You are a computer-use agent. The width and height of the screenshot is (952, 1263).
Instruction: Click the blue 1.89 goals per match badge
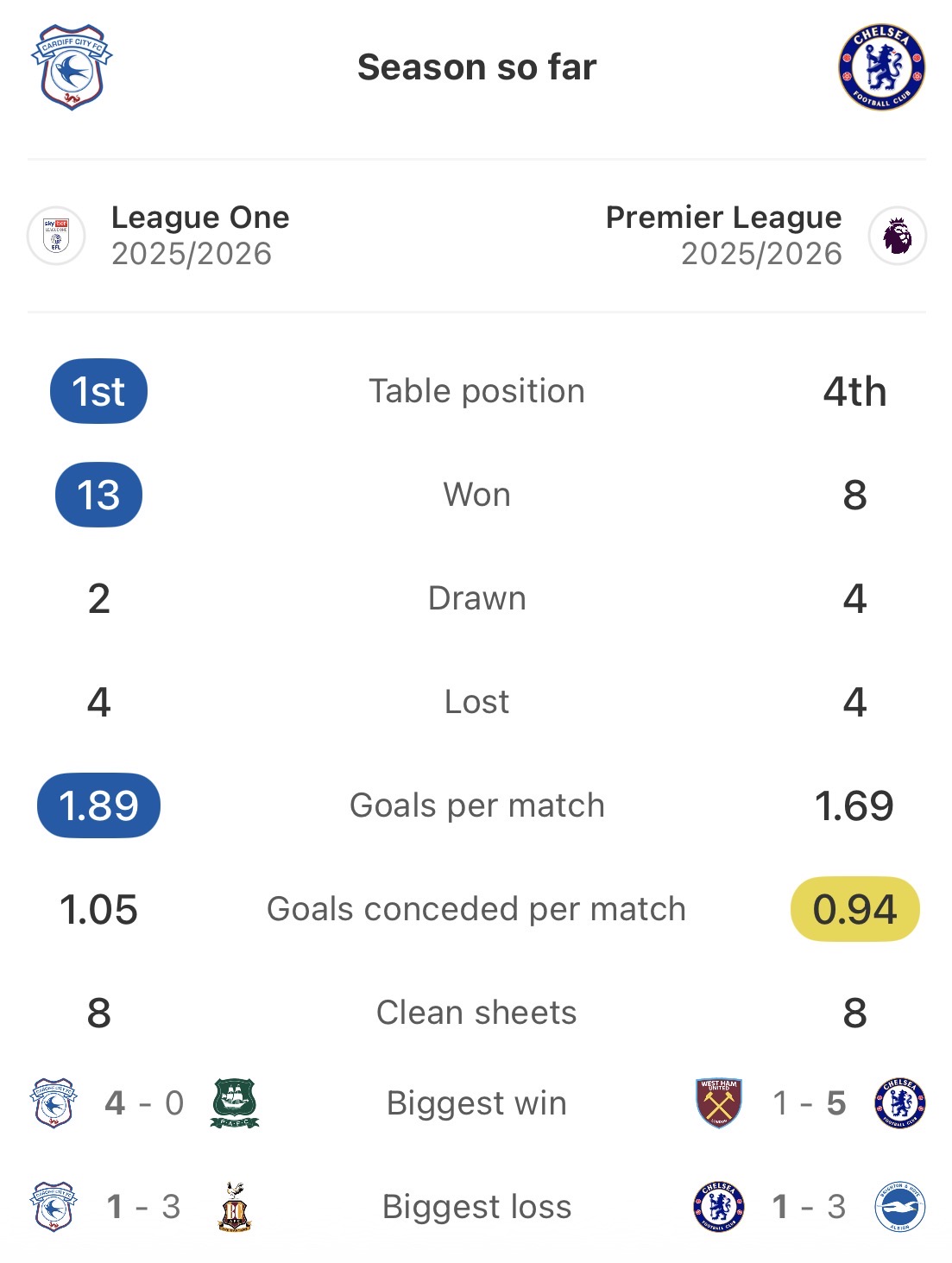[x=98, y=805]
